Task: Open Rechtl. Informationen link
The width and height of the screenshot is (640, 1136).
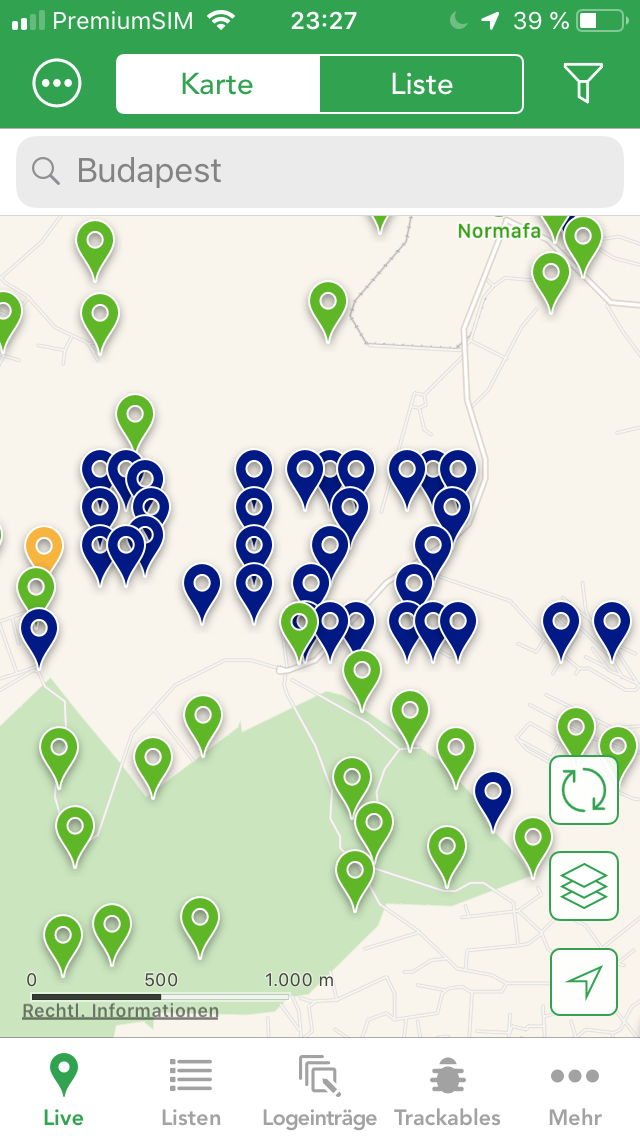Action: point(120,1011)
